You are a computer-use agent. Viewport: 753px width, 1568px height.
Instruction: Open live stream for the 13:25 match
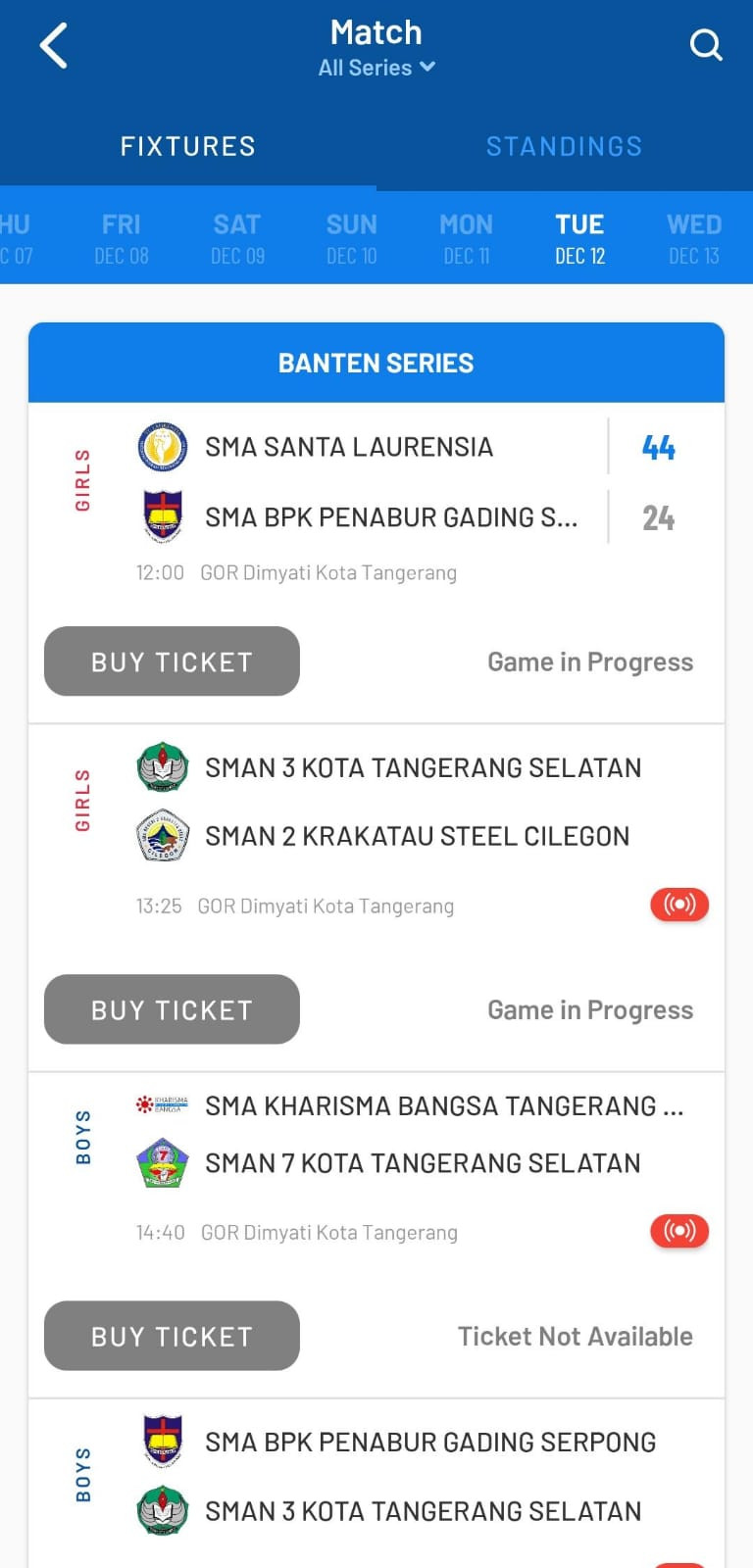[679, 904]
